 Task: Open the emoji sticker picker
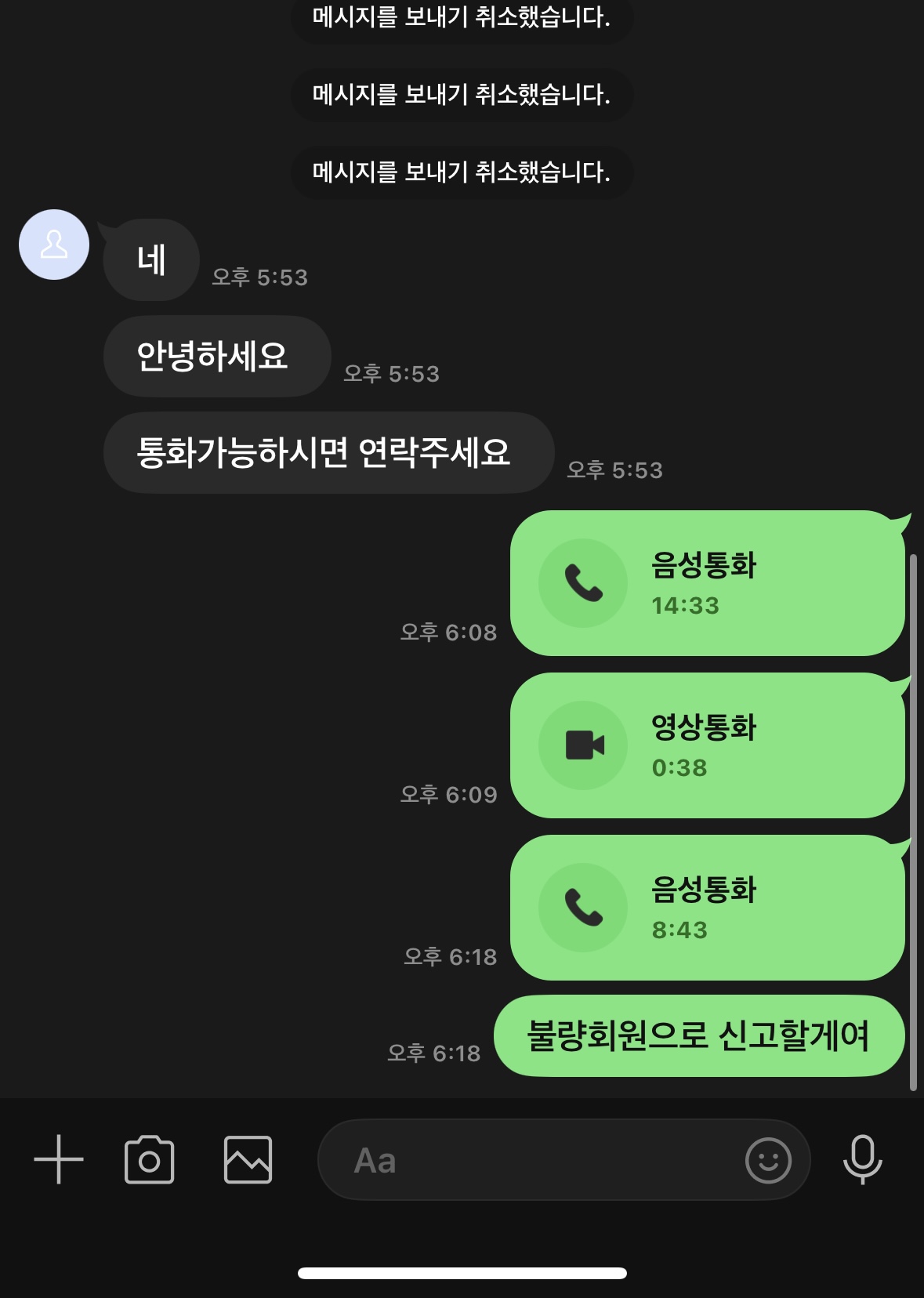click(x=768, y=1160)
